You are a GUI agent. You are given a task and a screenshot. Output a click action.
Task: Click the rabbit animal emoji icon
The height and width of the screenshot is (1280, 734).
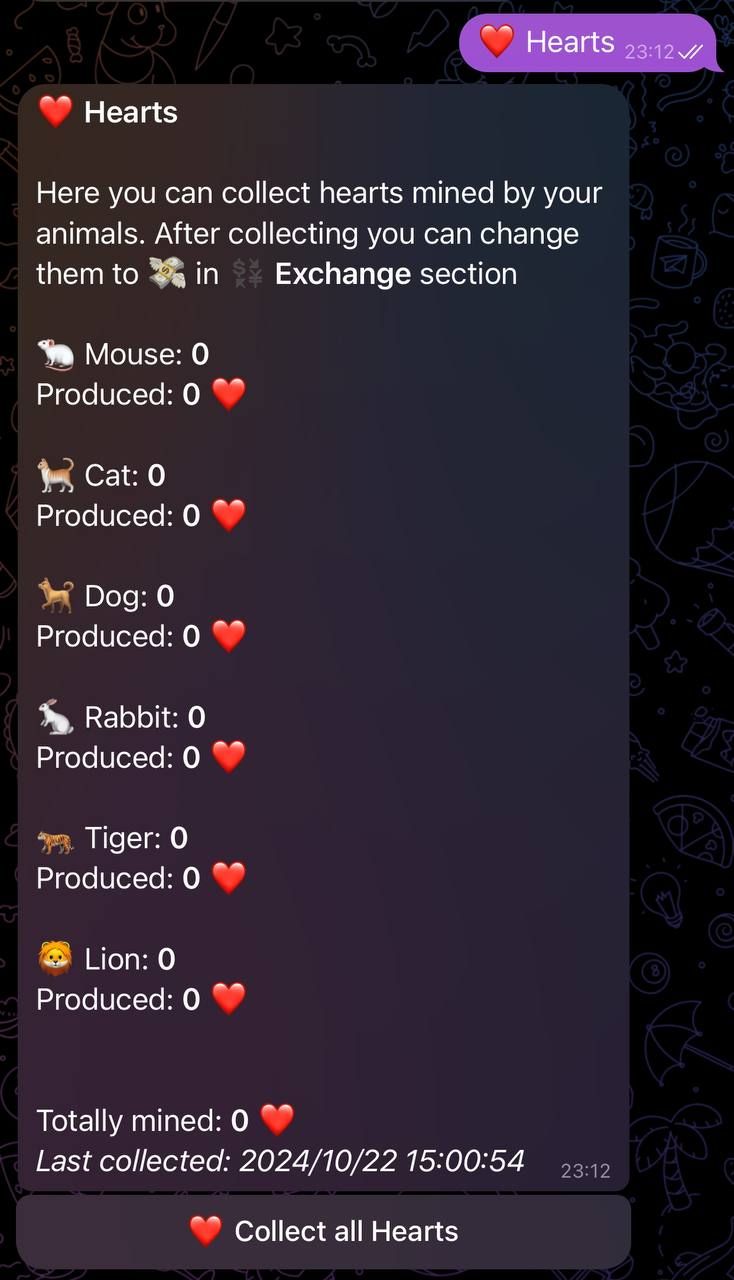(x=55, y=716)
